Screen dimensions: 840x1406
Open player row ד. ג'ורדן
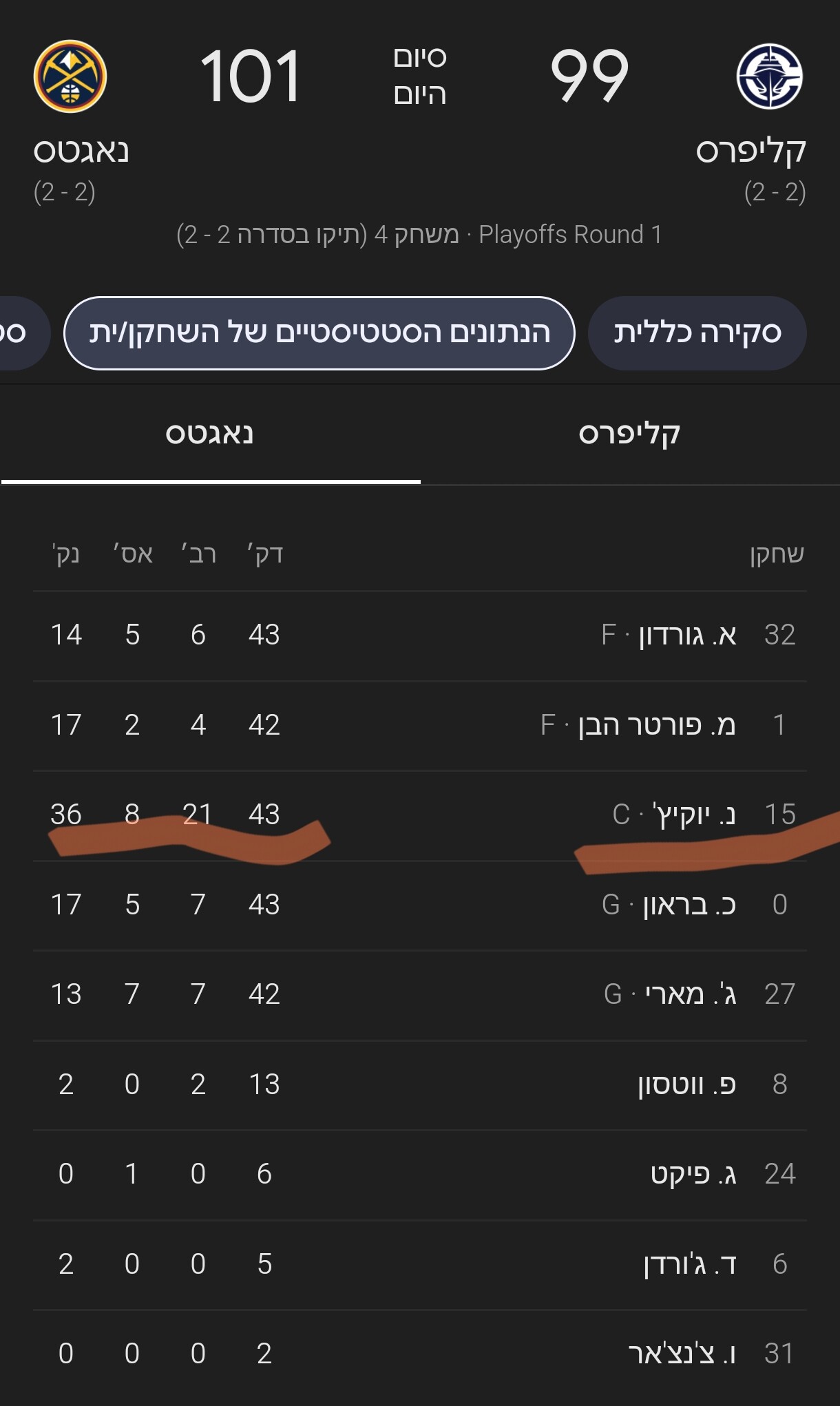(x=420, y=1265)
